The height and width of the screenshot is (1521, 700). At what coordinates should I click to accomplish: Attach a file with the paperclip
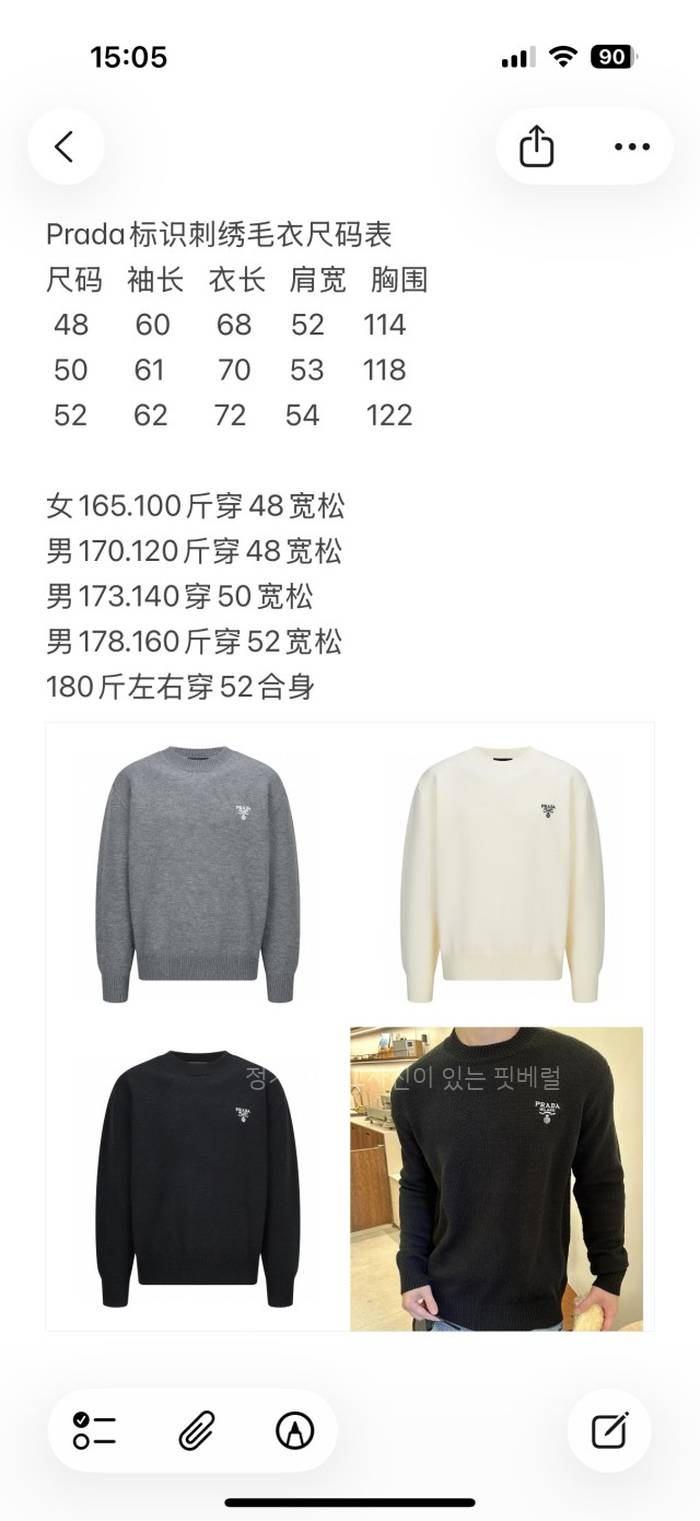pos(195,1431)
